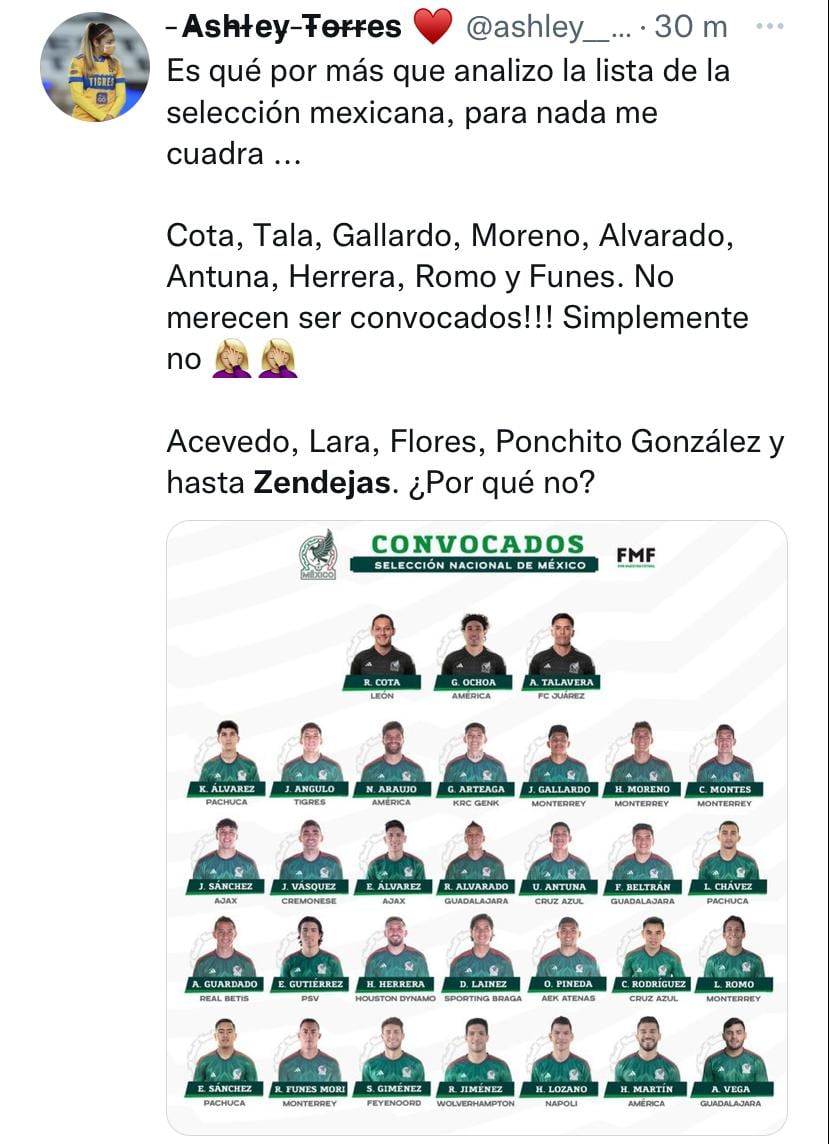This screenshot has width=829, height=1144.
Task: Open the attached Convocados image
Action: click(476, 826)
